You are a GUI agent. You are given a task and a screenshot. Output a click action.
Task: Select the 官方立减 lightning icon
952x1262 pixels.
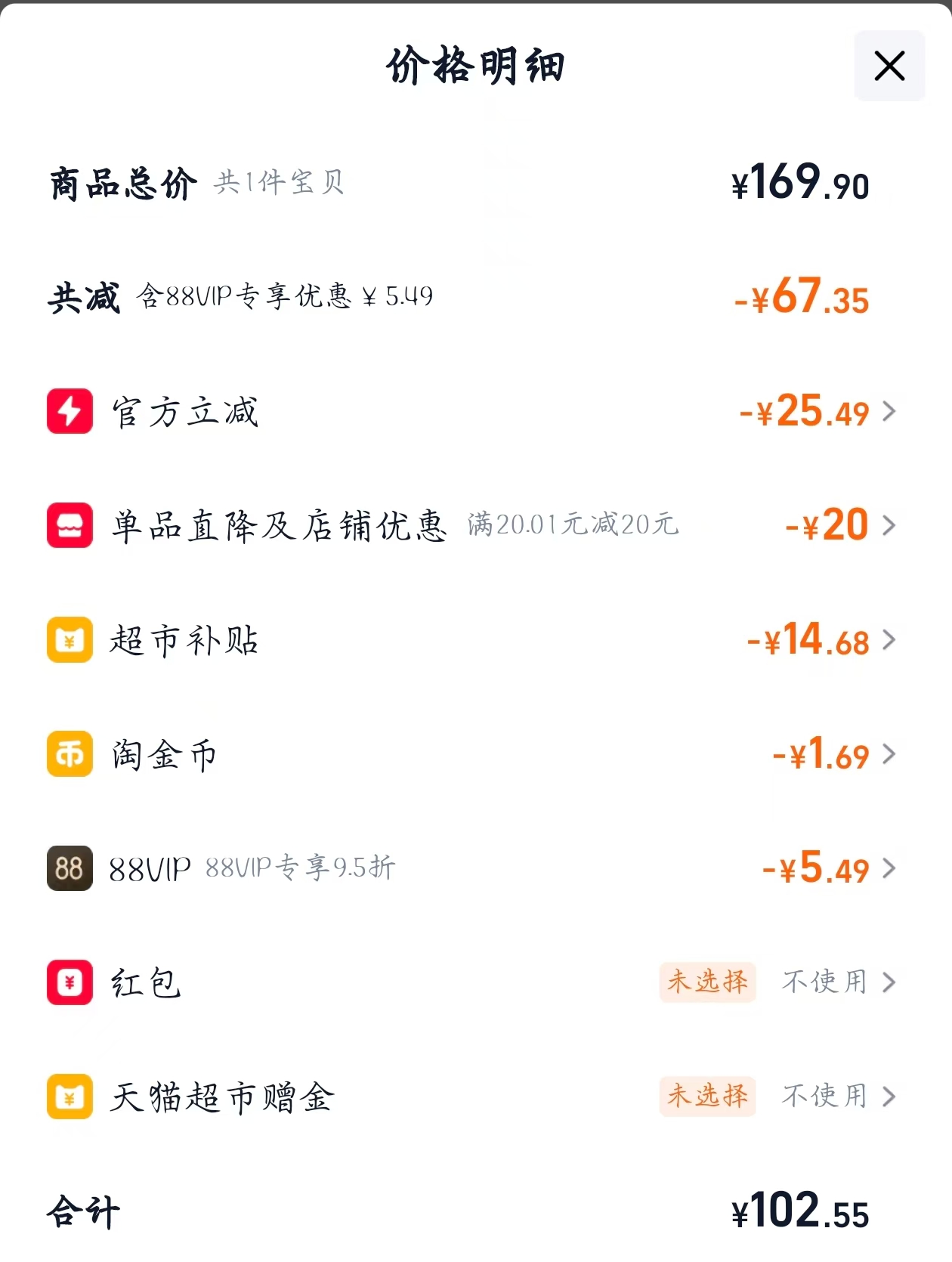coord(69,412)
